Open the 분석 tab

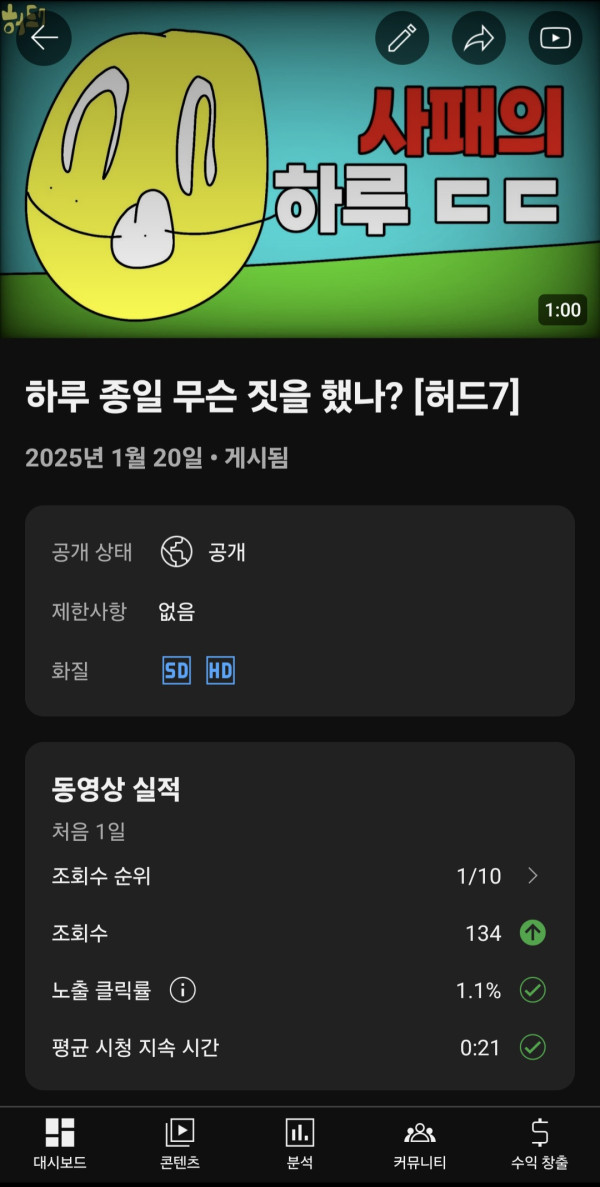pyautogui.click(x=300, y=1144)
